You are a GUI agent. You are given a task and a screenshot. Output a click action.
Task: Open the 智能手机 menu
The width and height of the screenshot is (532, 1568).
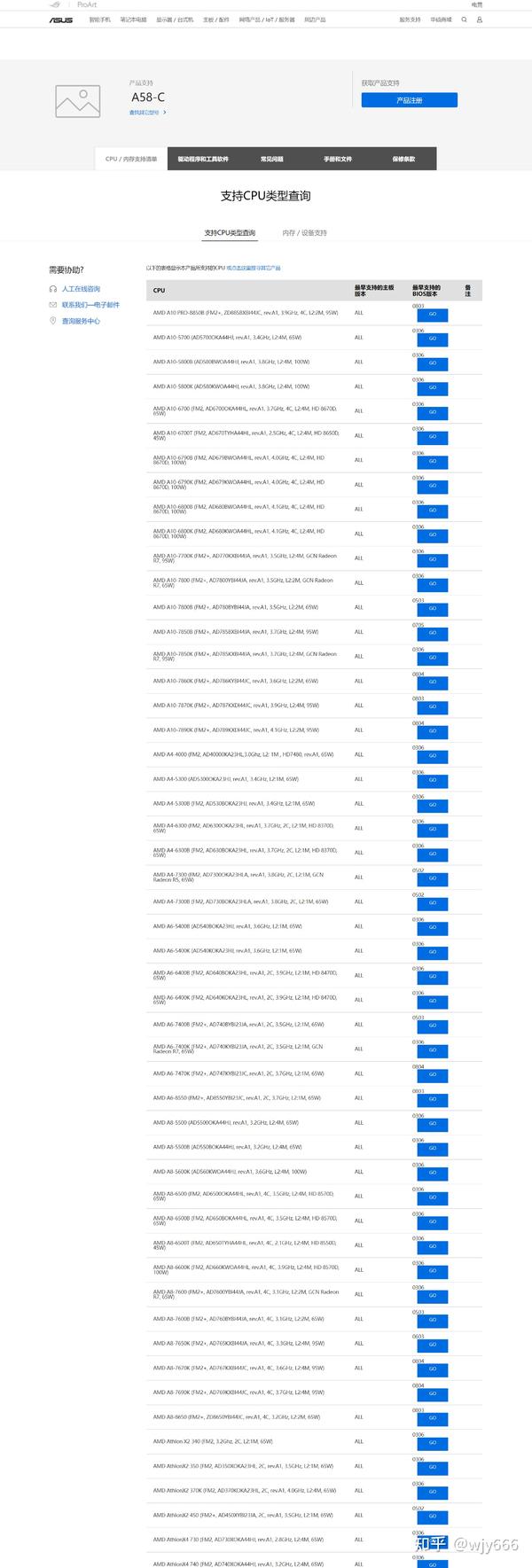pos(100,20)
